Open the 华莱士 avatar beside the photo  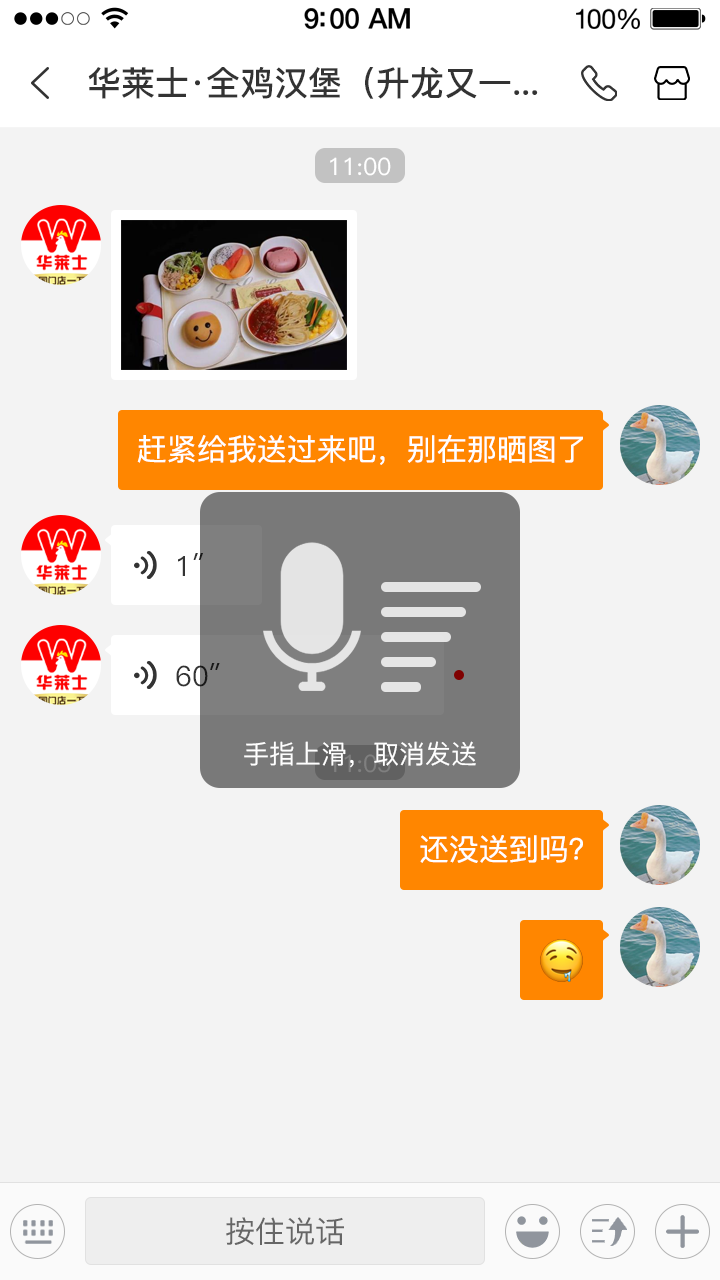pos(61,246)
